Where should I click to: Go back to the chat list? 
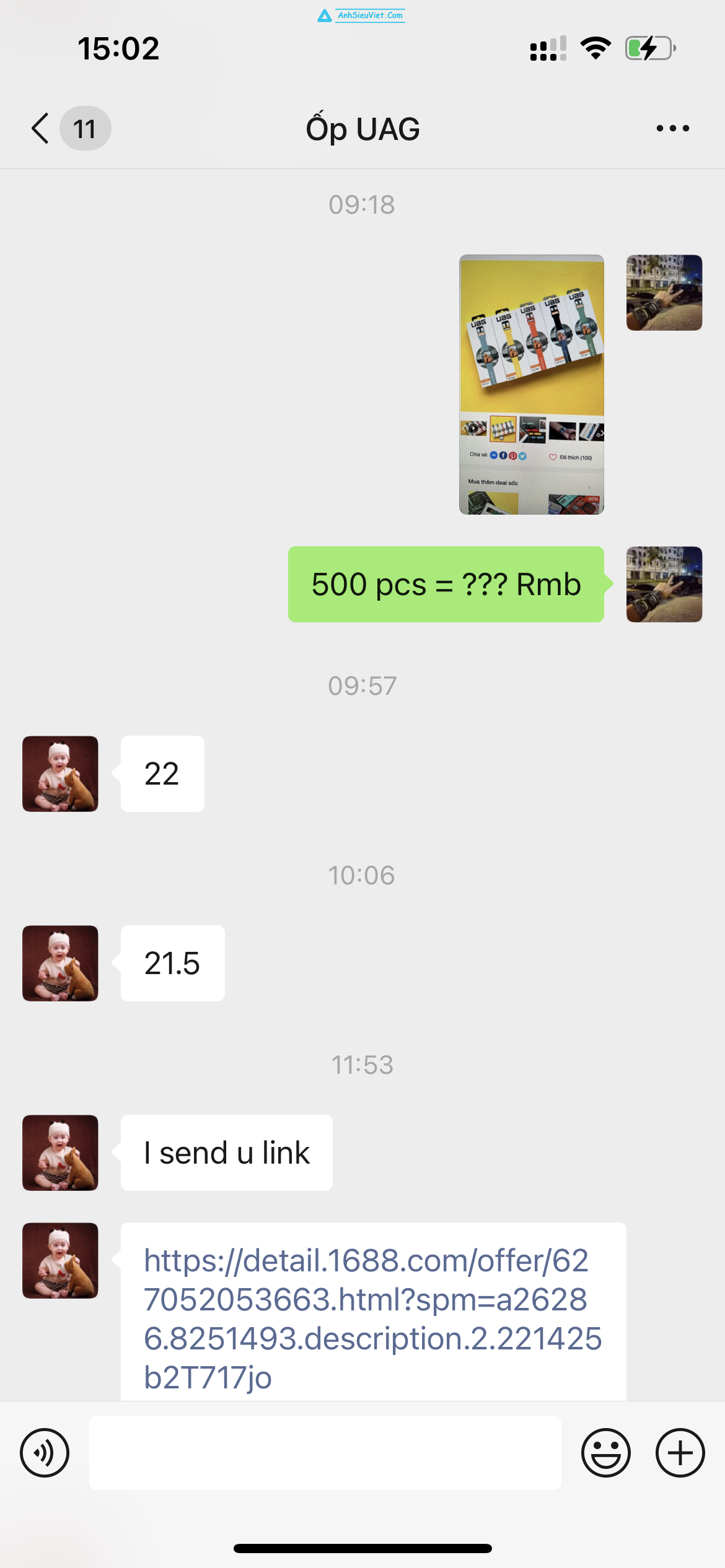[x=41, y=129]
